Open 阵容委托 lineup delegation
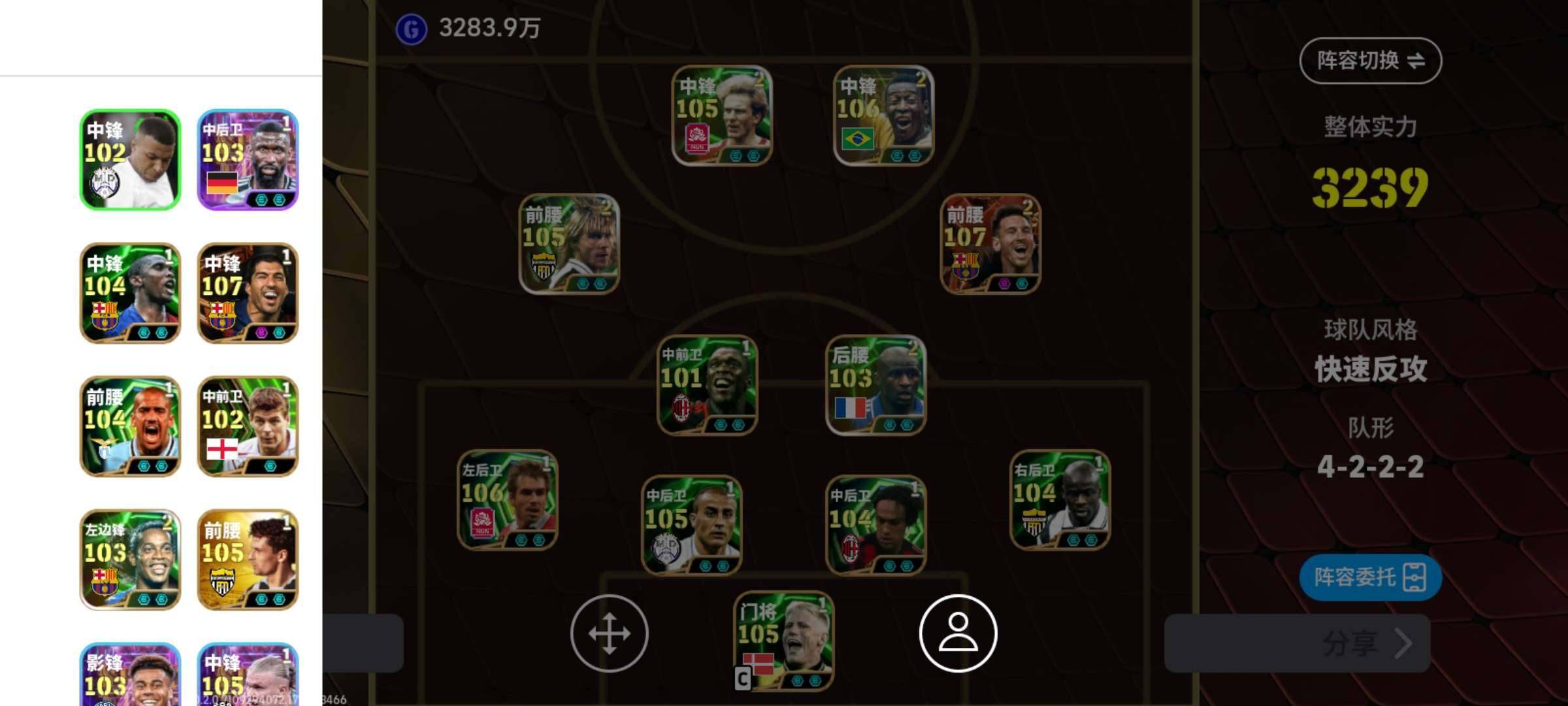Image resolution: width=1568 pixels, height=706 pixels. [x=1370, y=577]
